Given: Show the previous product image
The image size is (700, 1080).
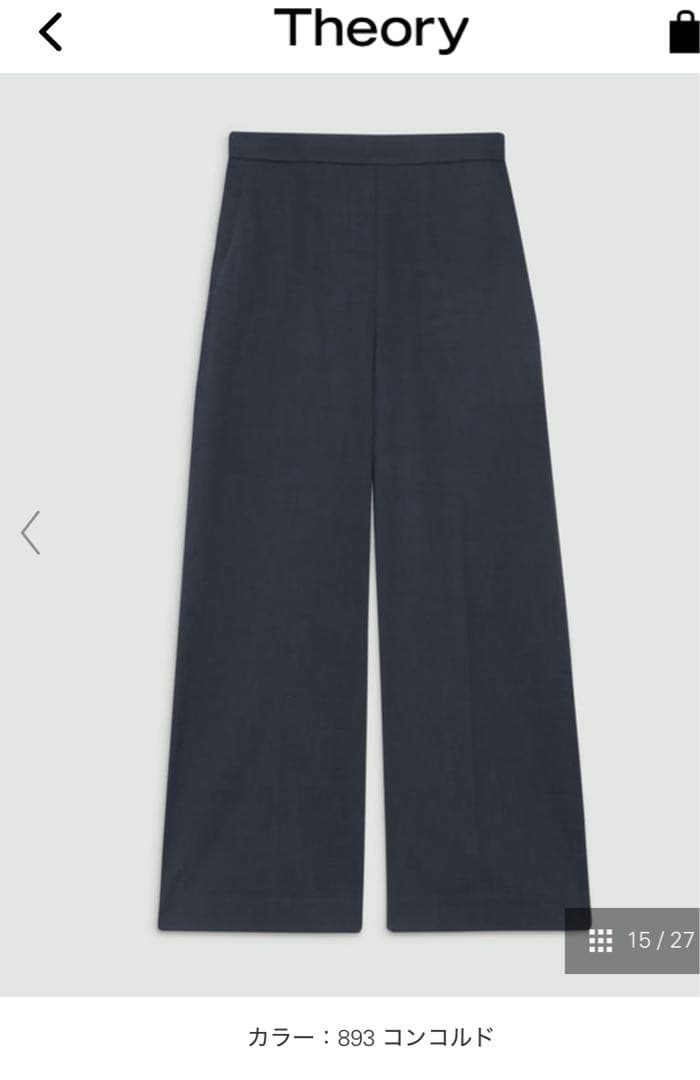Looking at the screenshot, I should pyautogui.click(x=31, y=532).
